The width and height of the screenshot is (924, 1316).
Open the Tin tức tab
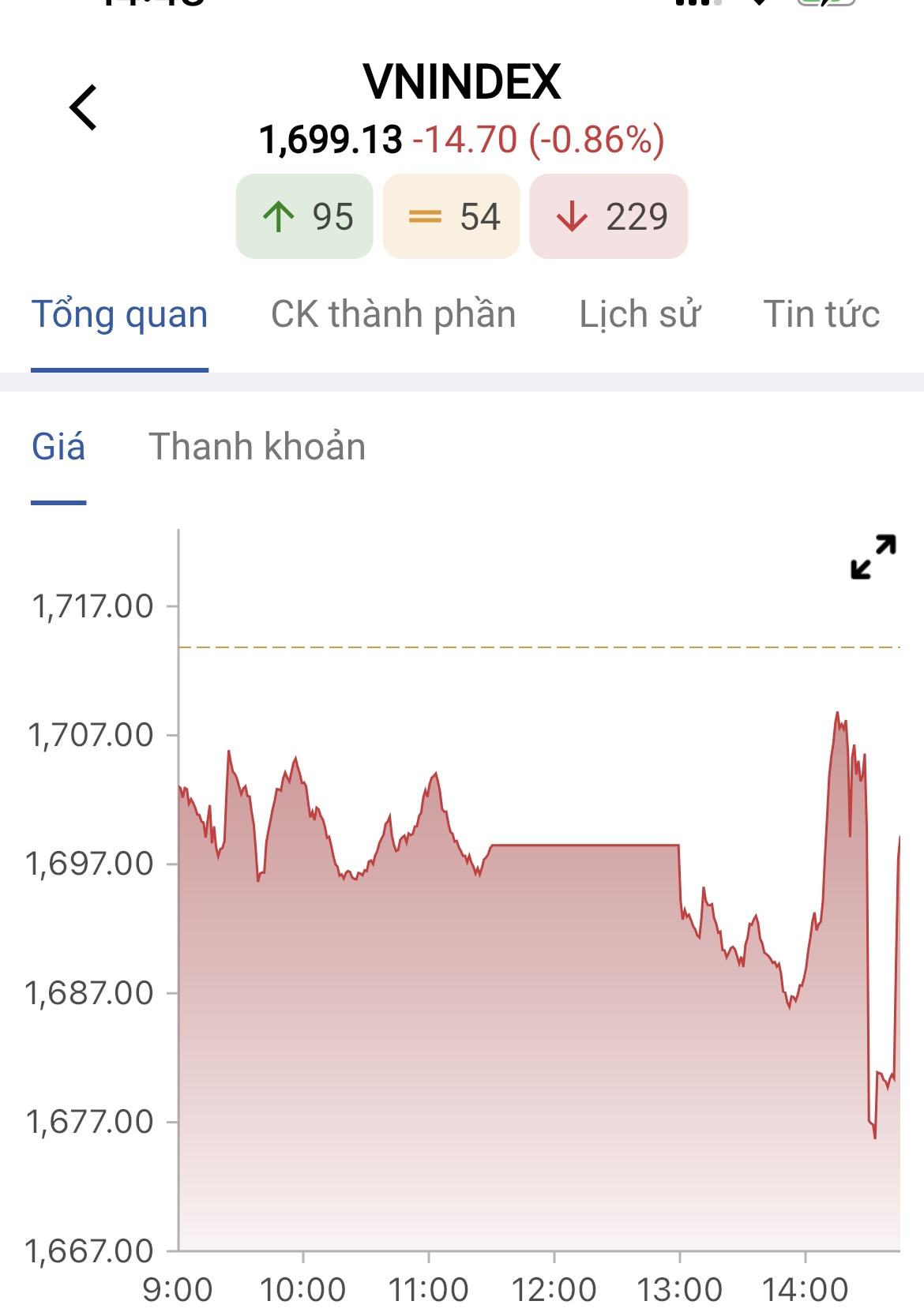coord(821,315)
